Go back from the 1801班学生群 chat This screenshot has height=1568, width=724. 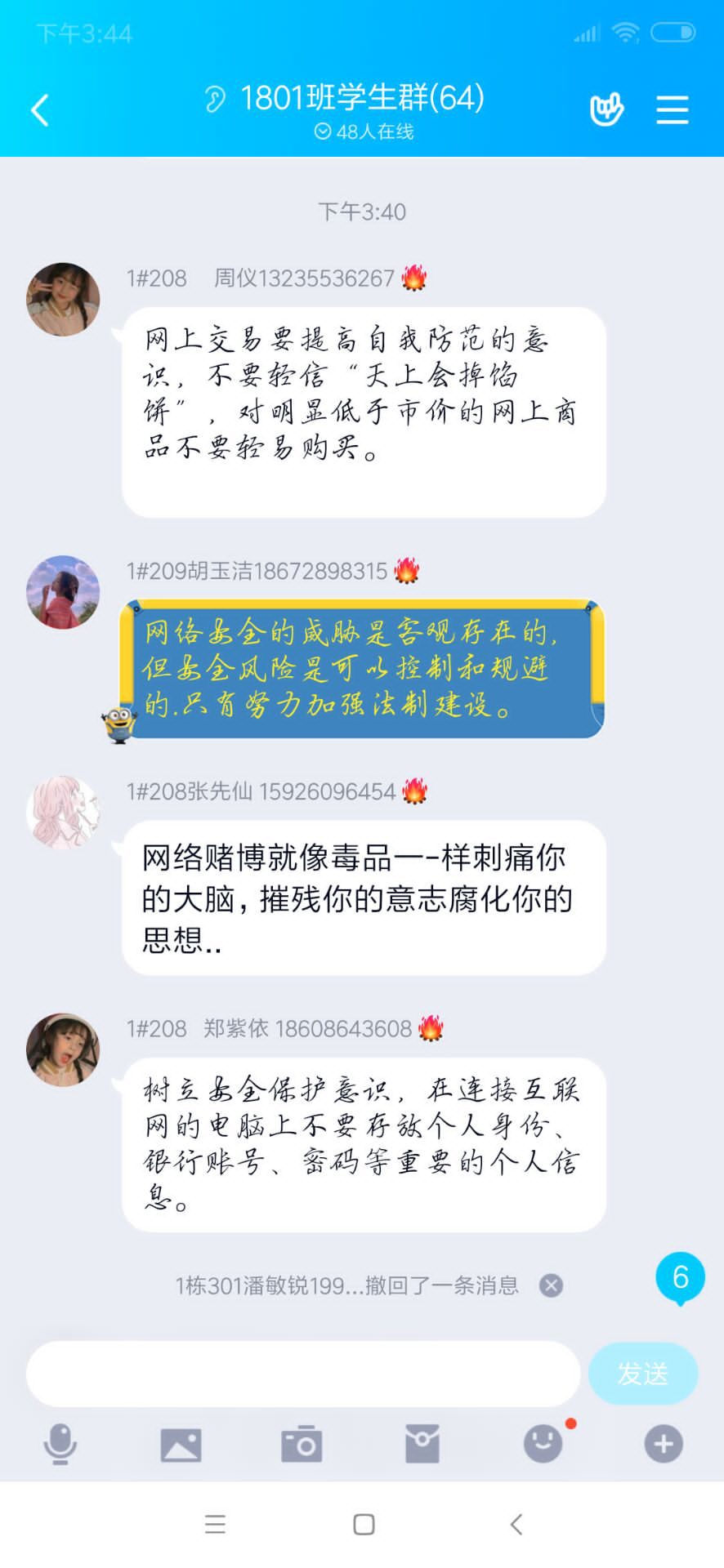[40, 110]
